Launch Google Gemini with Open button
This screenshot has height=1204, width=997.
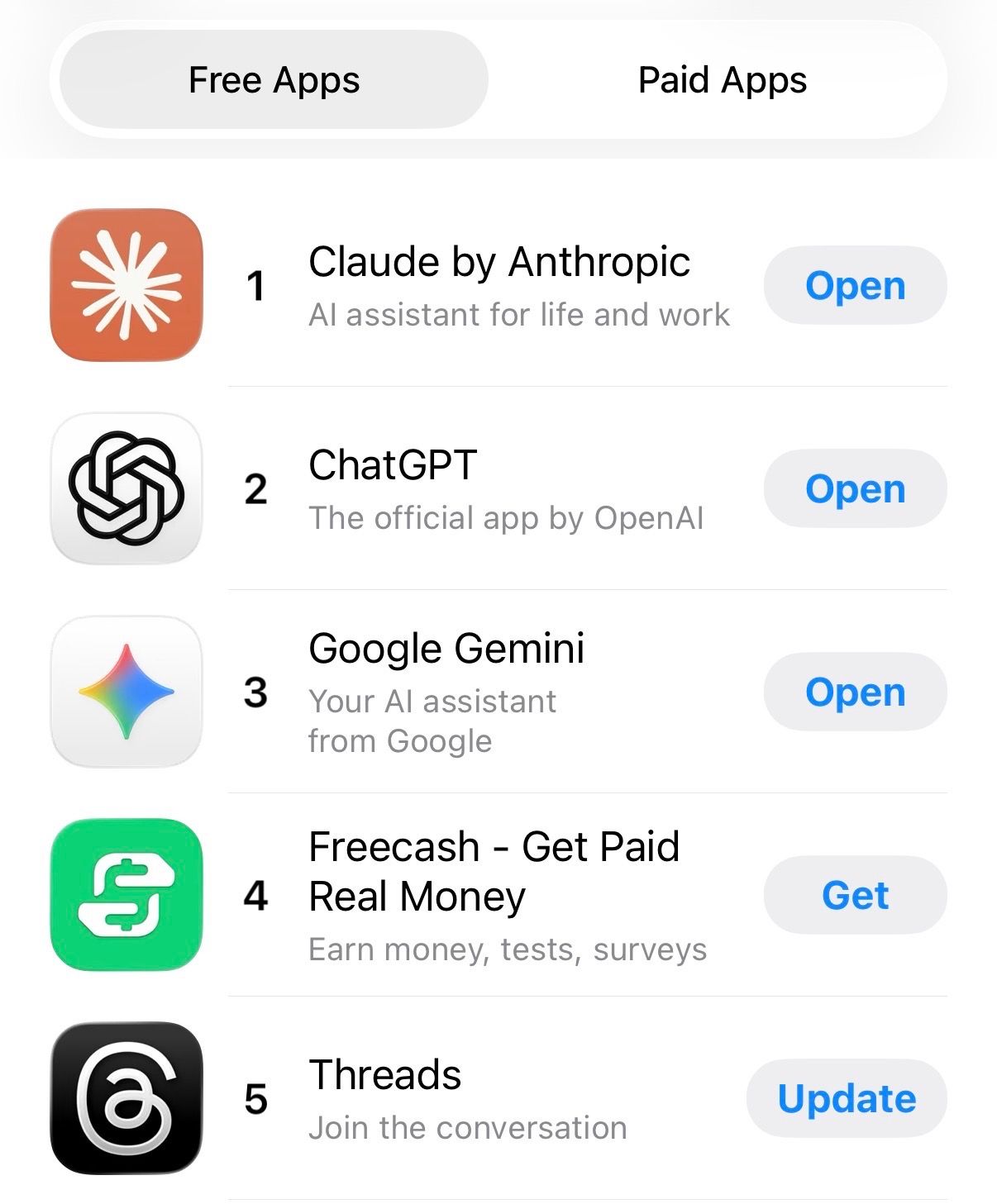855,692
